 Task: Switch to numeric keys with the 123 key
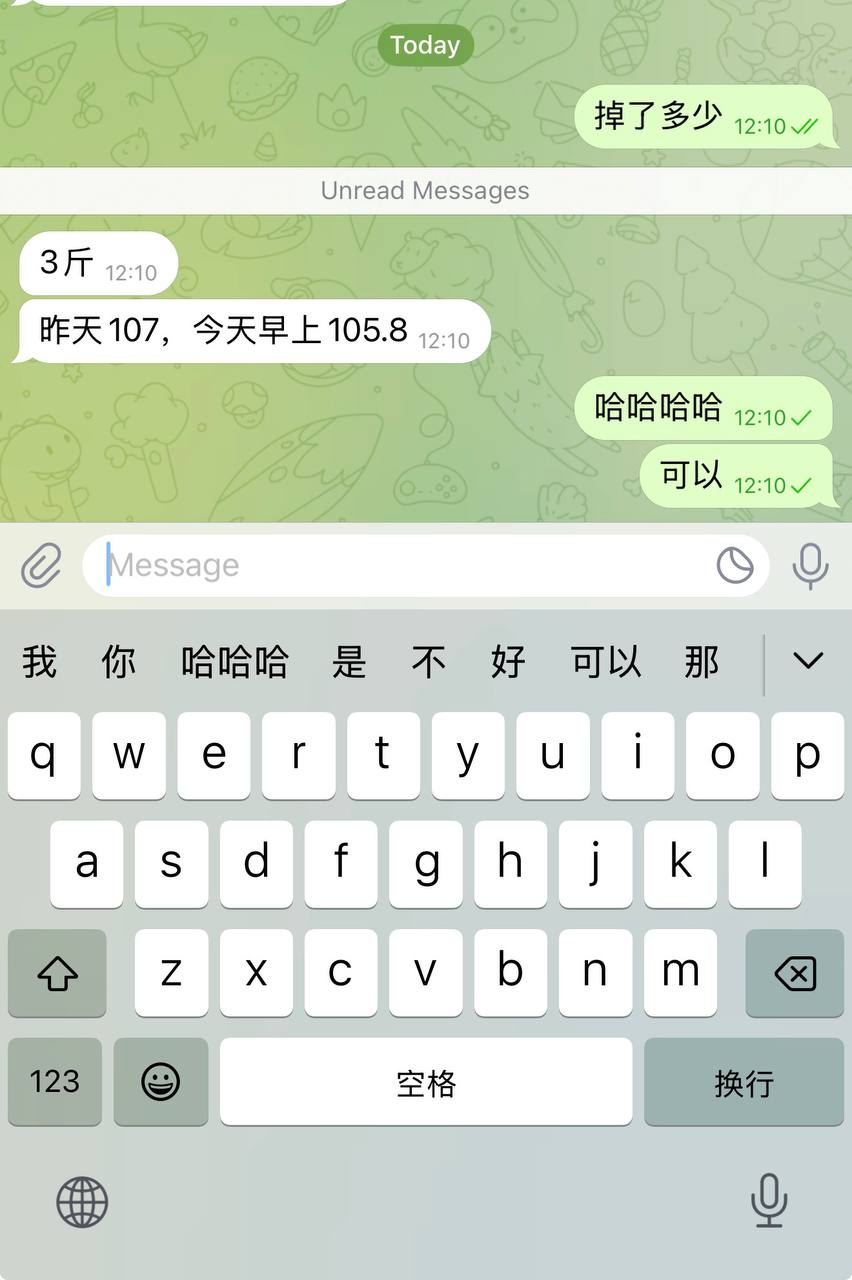pyautogui.click(x=54, y=1082)
